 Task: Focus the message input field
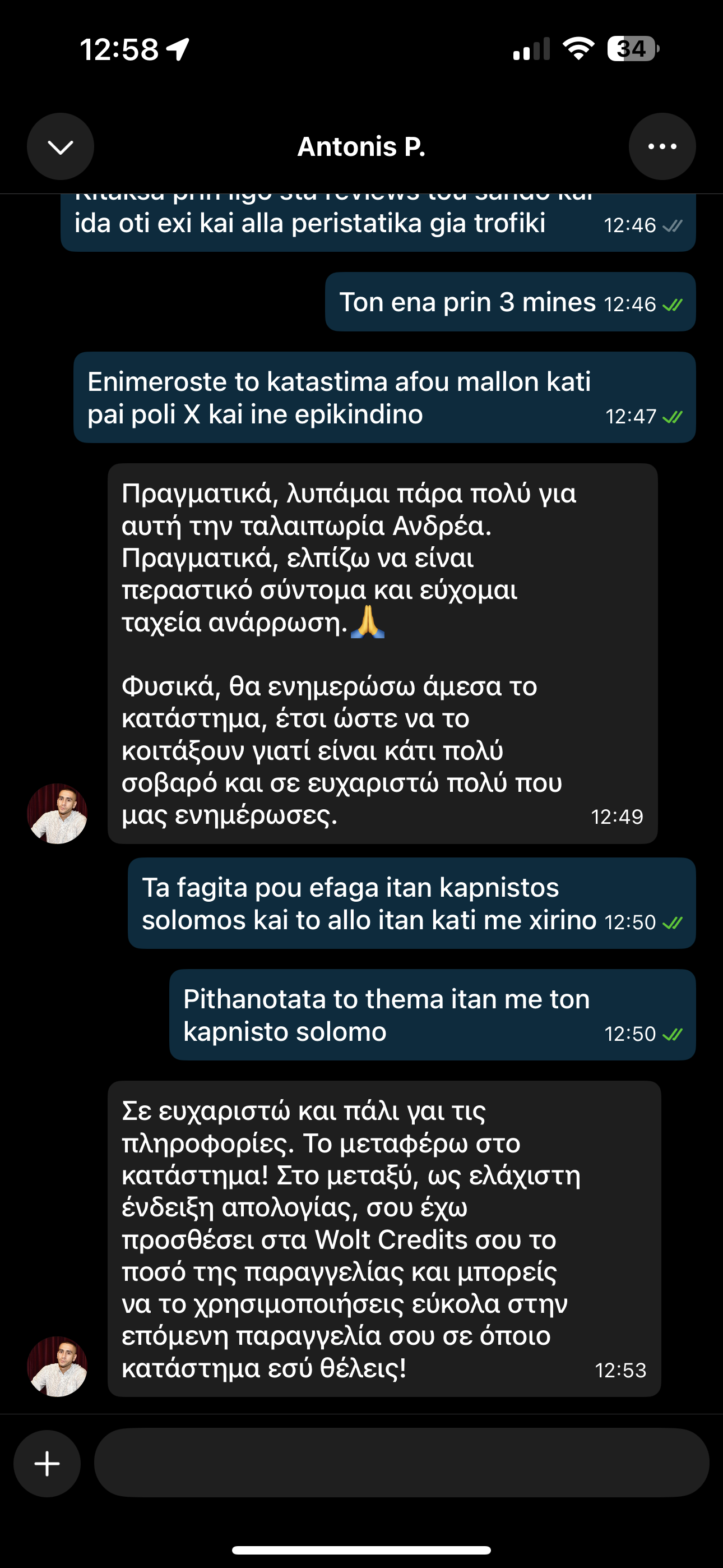tap(401, 1463)
